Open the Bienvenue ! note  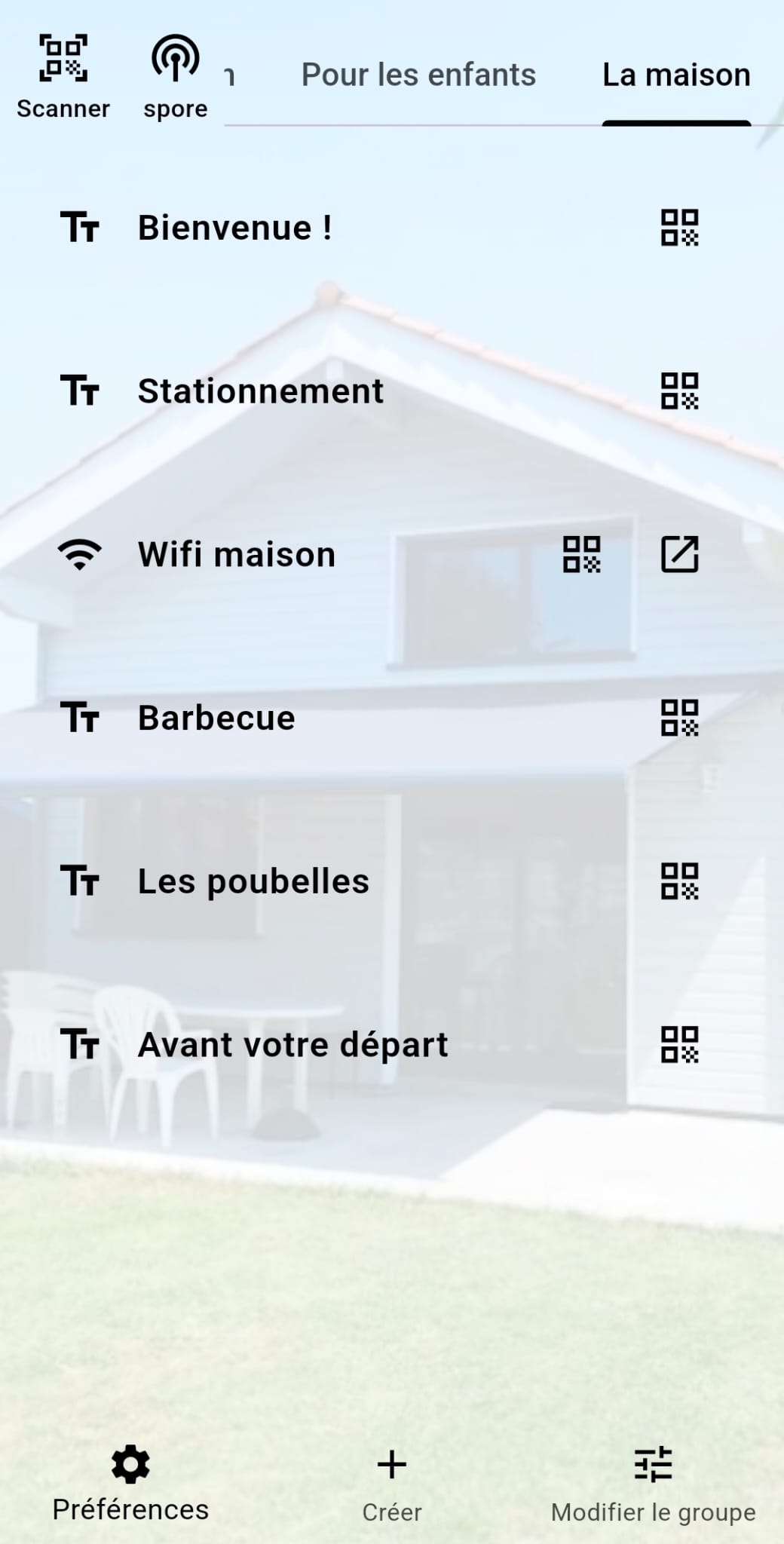234,228
